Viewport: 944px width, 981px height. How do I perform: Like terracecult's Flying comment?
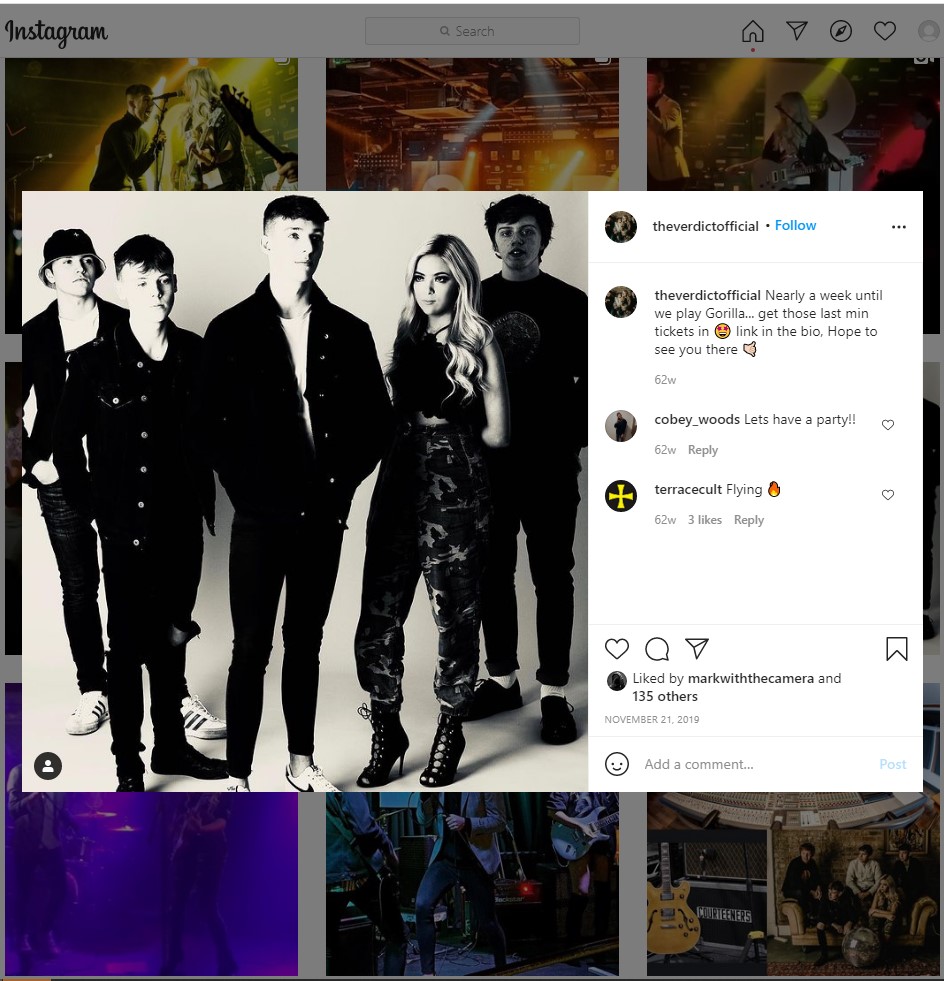click(x=887, y=495)
